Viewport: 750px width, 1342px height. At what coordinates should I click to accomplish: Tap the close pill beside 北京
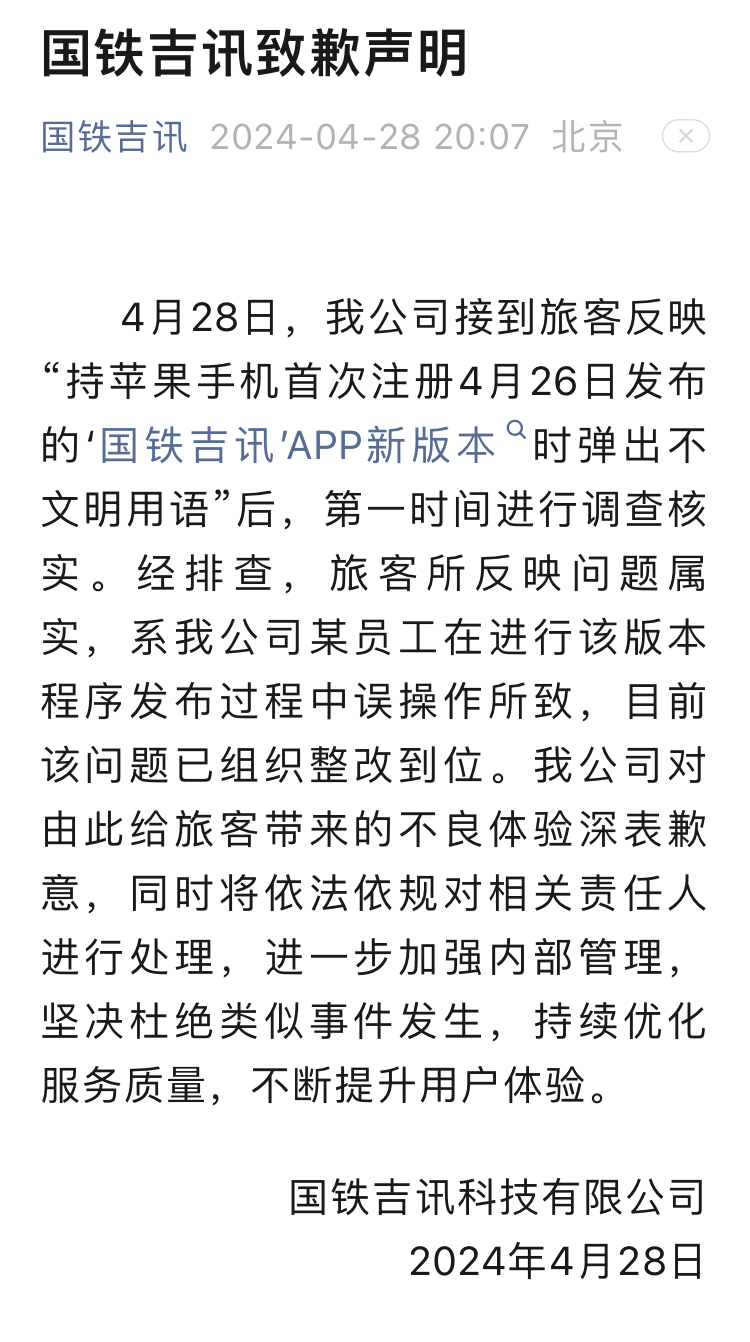click(685, 136)
